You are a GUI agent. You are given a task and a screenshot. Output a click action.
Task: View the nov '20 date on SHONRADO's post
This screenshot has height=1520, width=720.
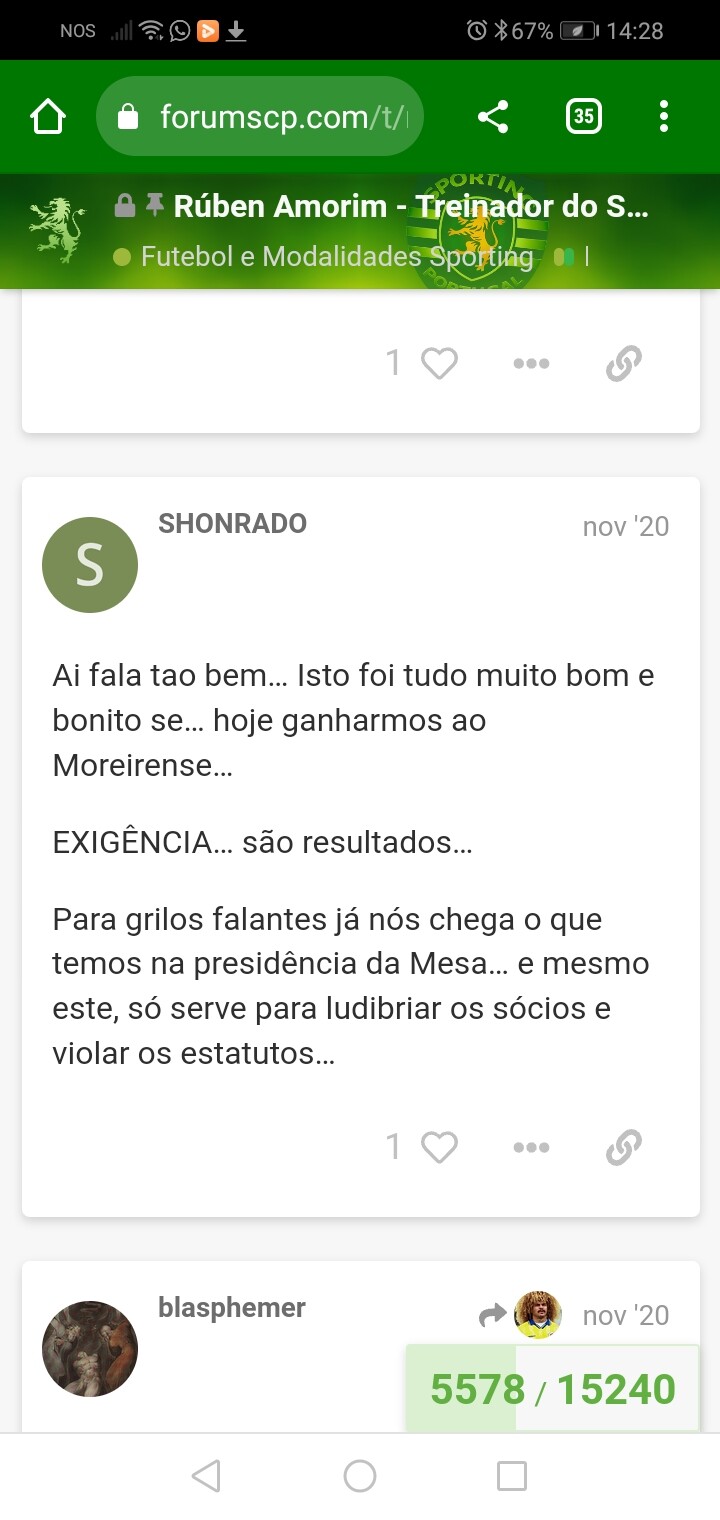pyautogui.click(x=626, y=526)
